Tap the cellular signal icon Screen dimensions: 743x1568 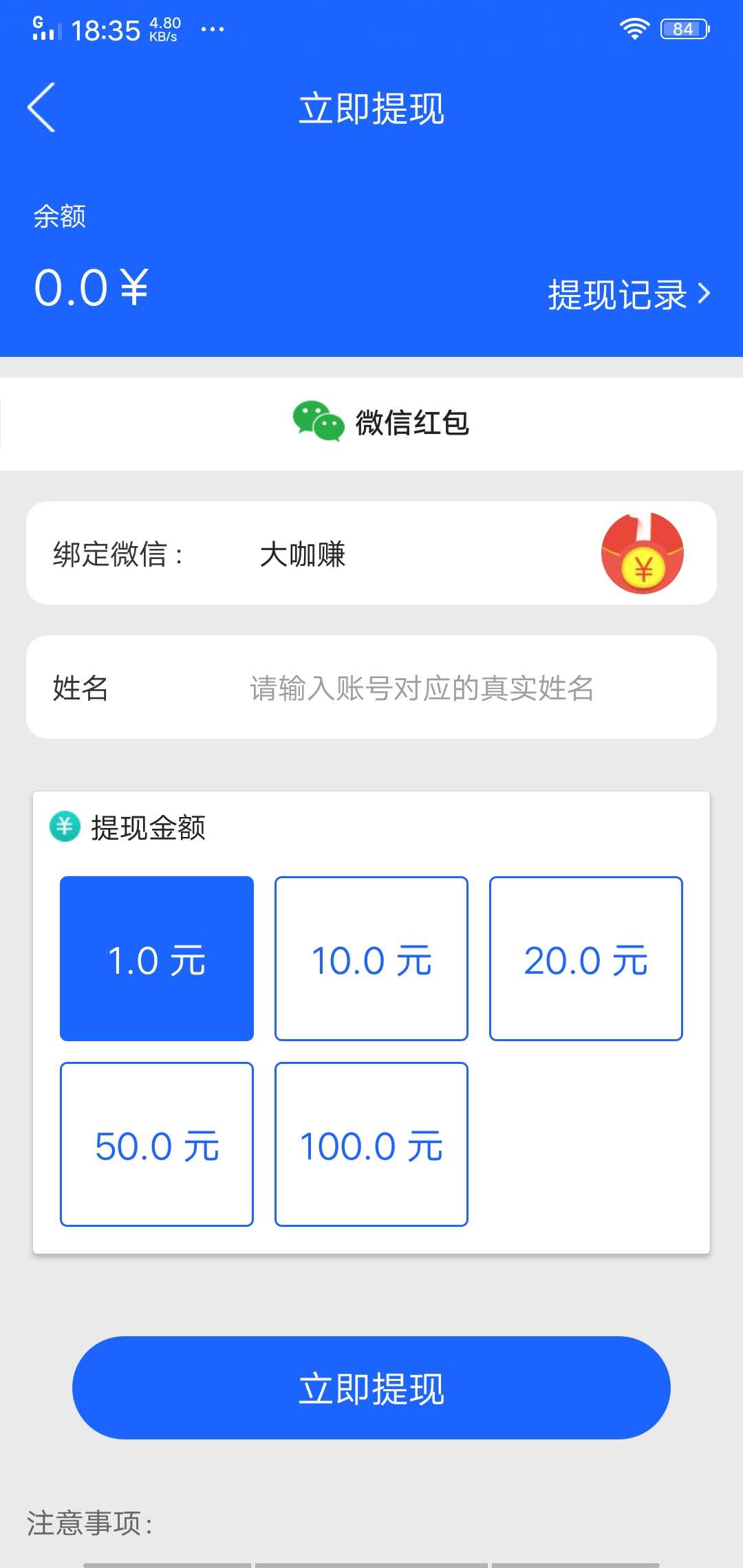(43, 28)
